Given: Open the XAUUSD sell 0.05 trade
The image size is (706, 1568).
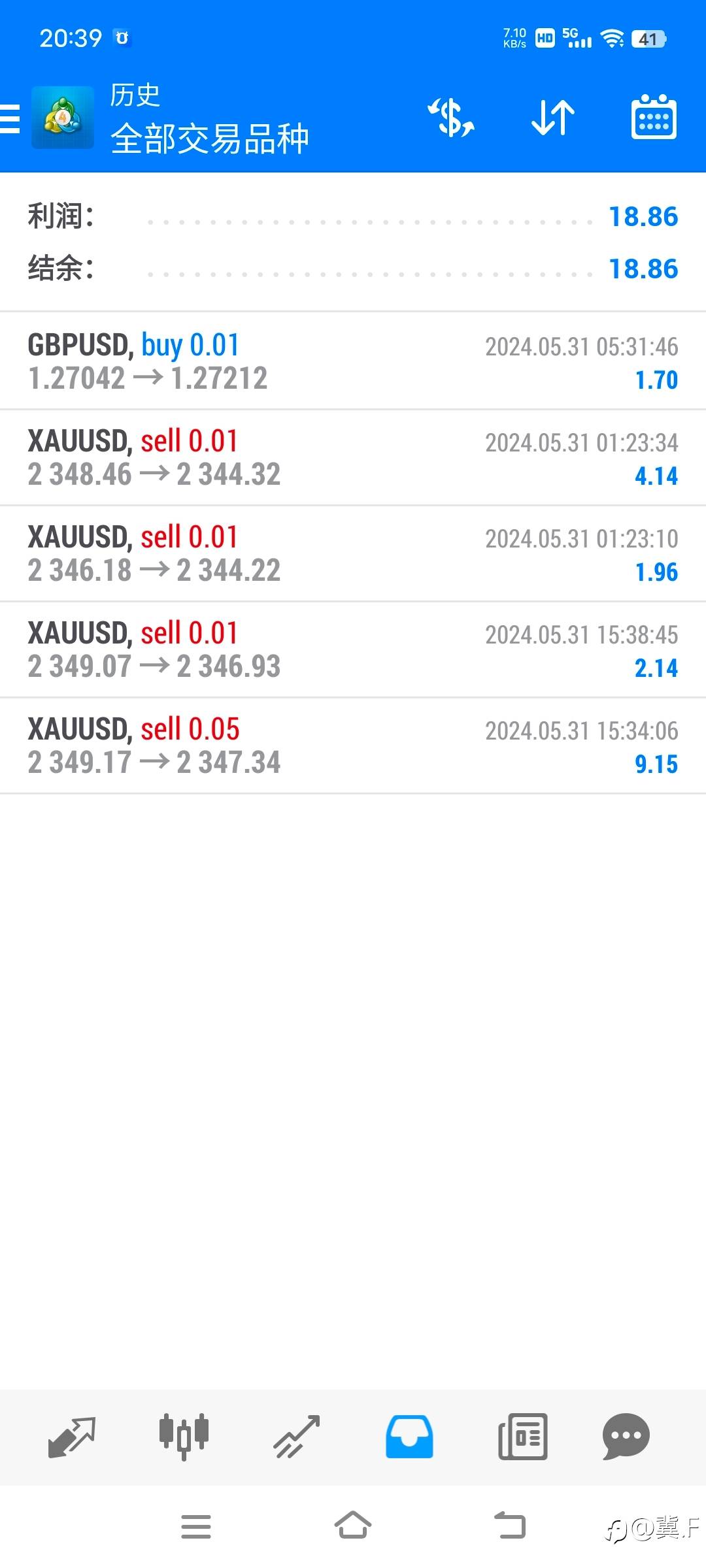Looking at the screenshot, I should [x=353, y=745].
